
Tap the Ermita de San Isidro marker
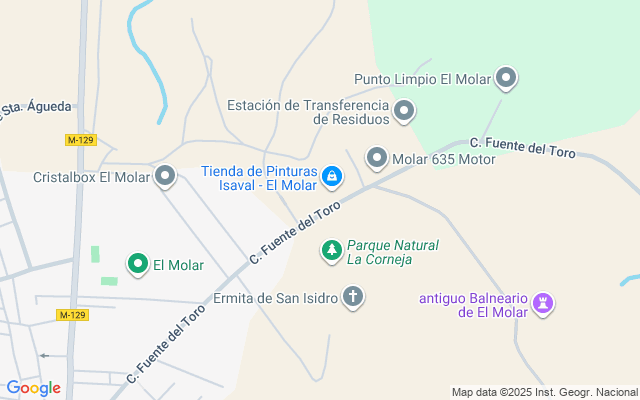(352, 297)
